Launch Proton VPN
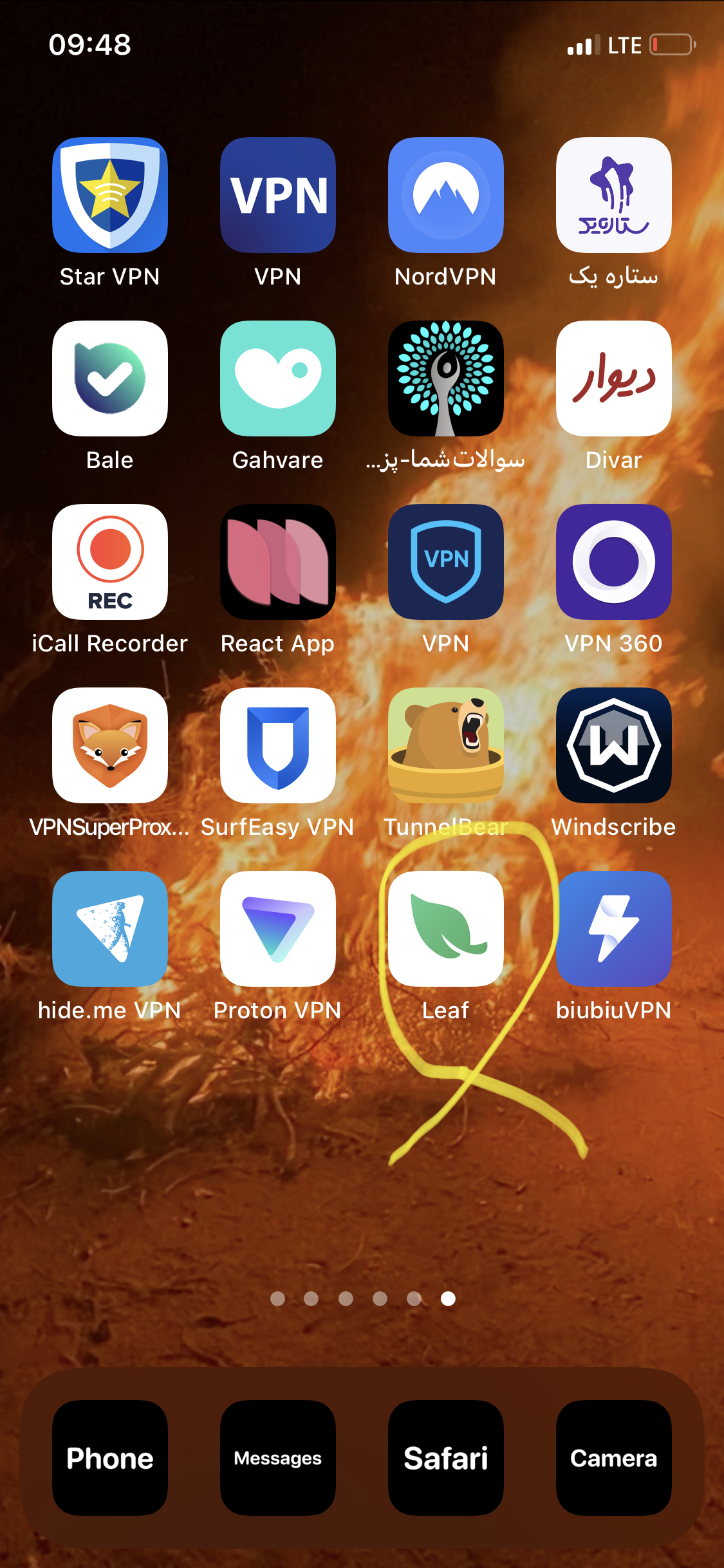 [x=277, y=929]
